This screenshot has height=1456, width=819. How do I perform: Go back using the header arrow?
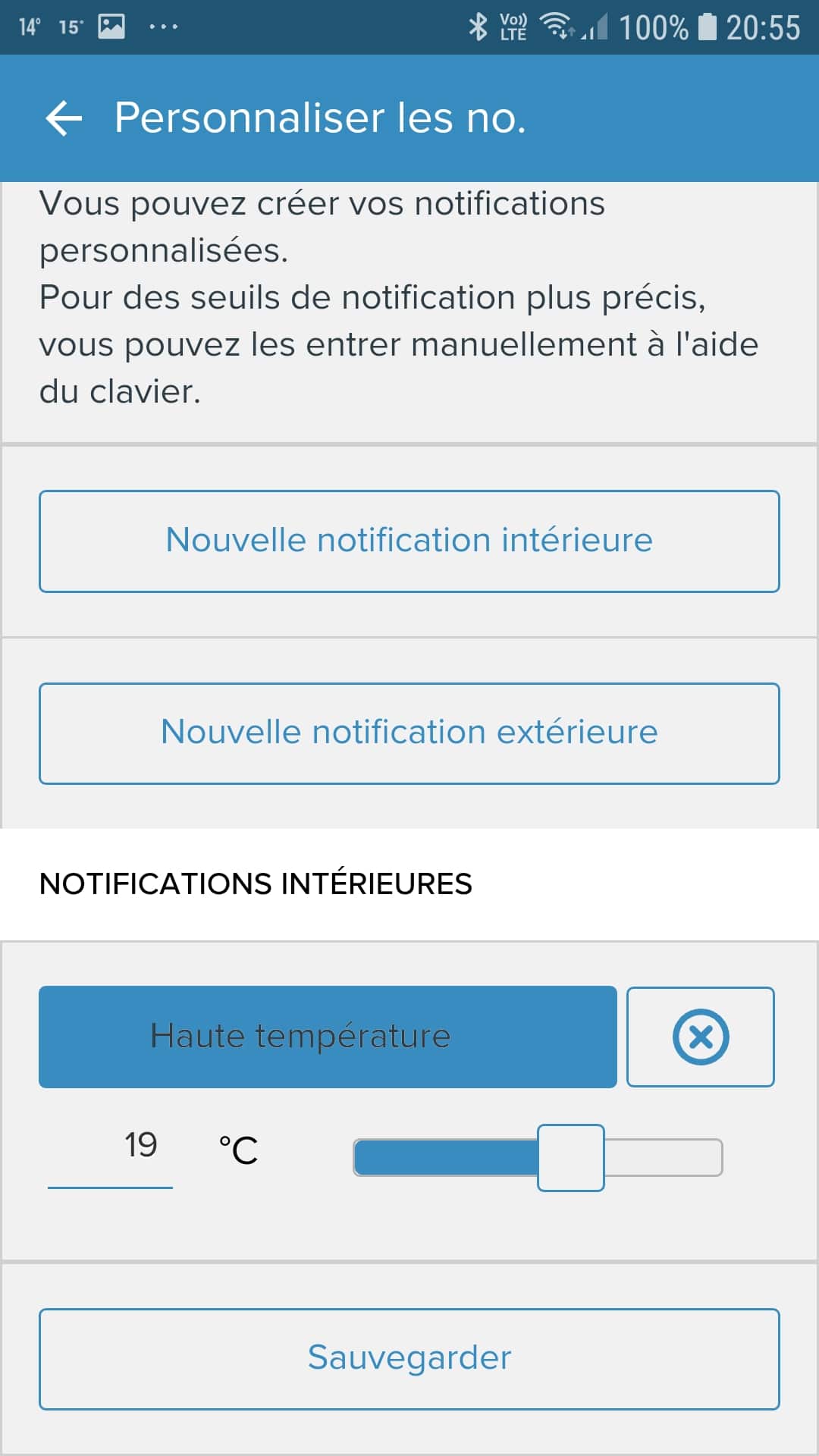(64, 119)
